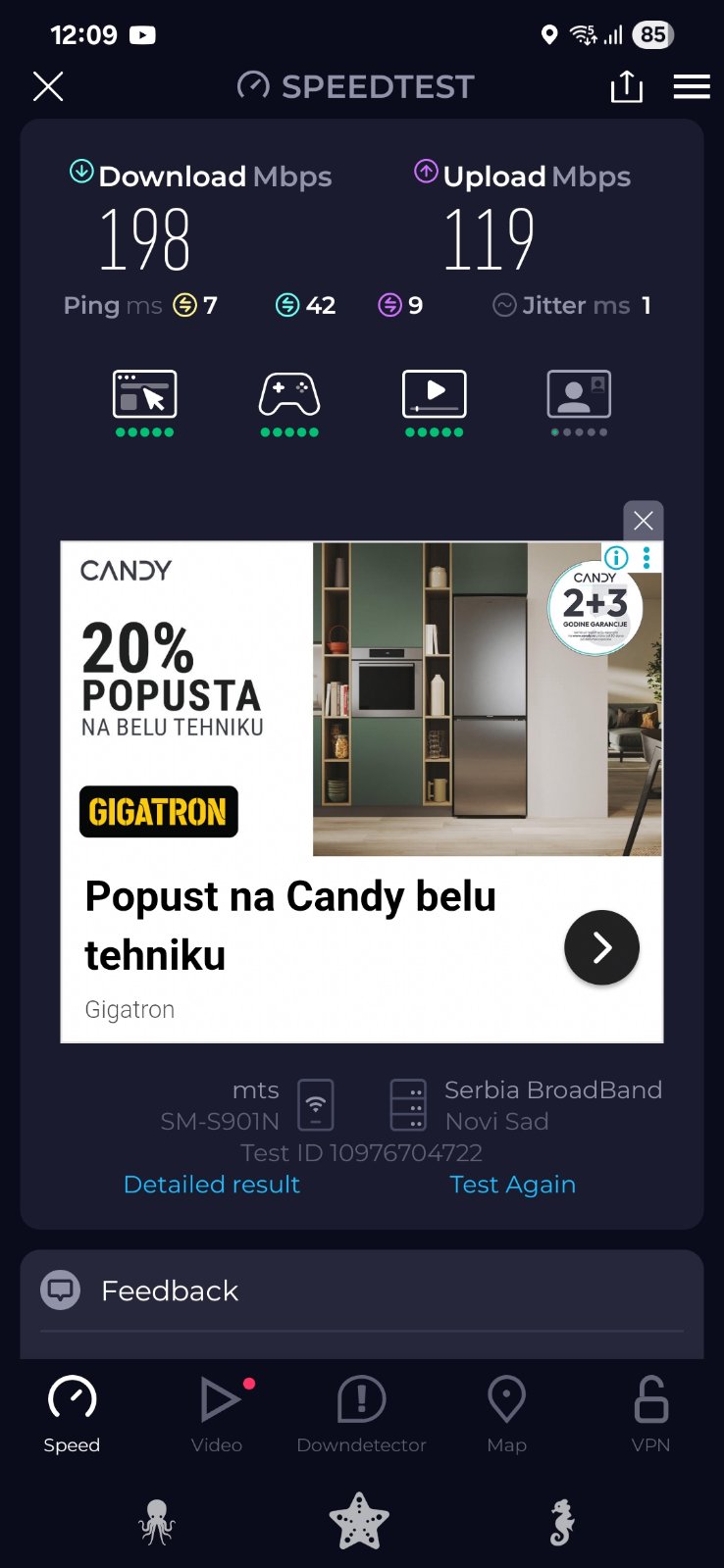
Task: Tap the seahorse back button
Action: point(562,1523)
